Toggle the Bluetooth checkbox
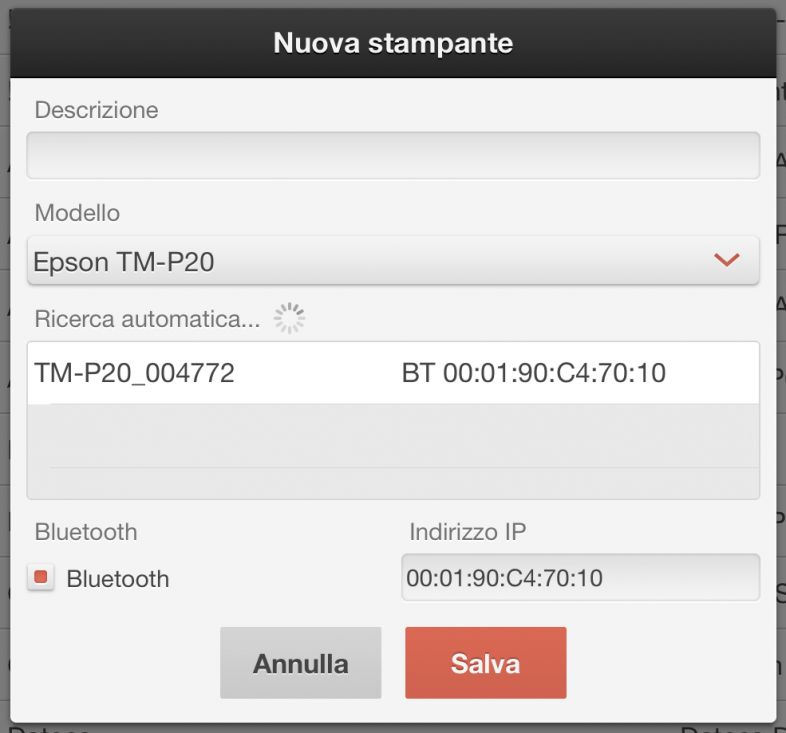Image resolution: width=786 pixels, height=733 pixels. pos(41,578)
